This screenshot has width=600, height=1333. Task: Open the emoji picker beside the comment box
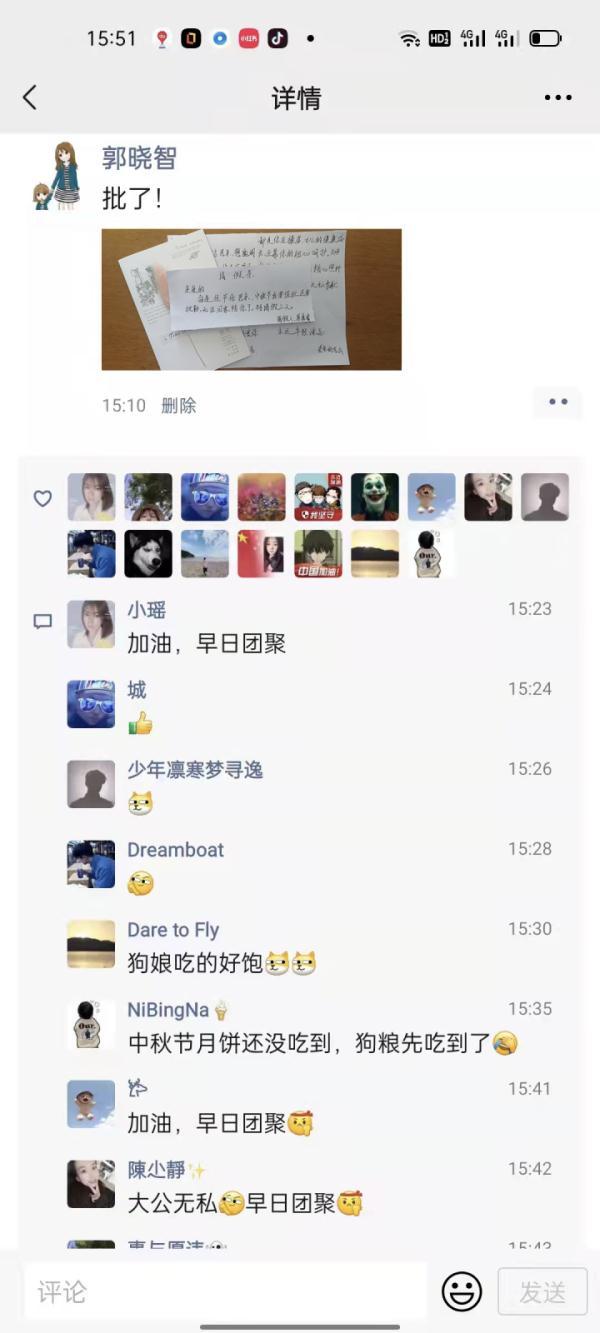point(462,1291)
